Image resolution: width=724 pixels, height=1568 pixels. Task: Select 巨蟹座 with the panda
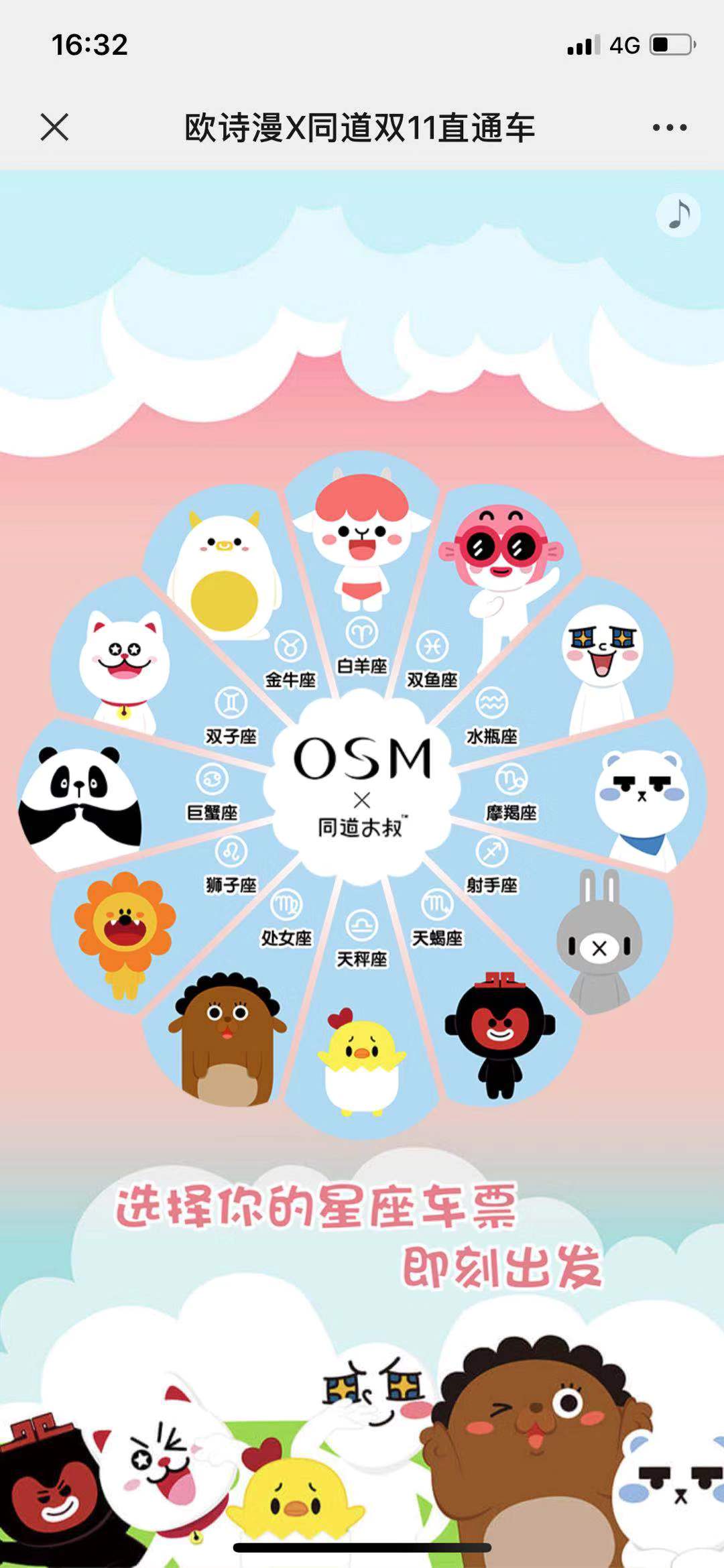tap(114, 798)
